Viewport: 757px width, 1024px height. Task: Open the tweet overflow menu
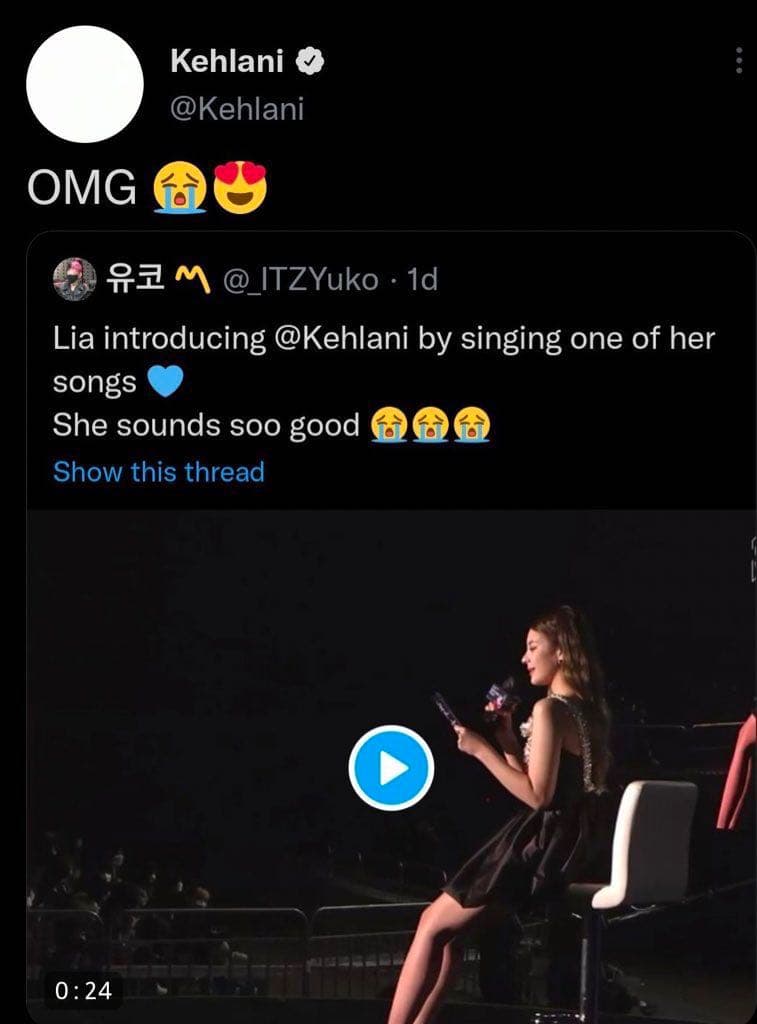coord(738,61)
